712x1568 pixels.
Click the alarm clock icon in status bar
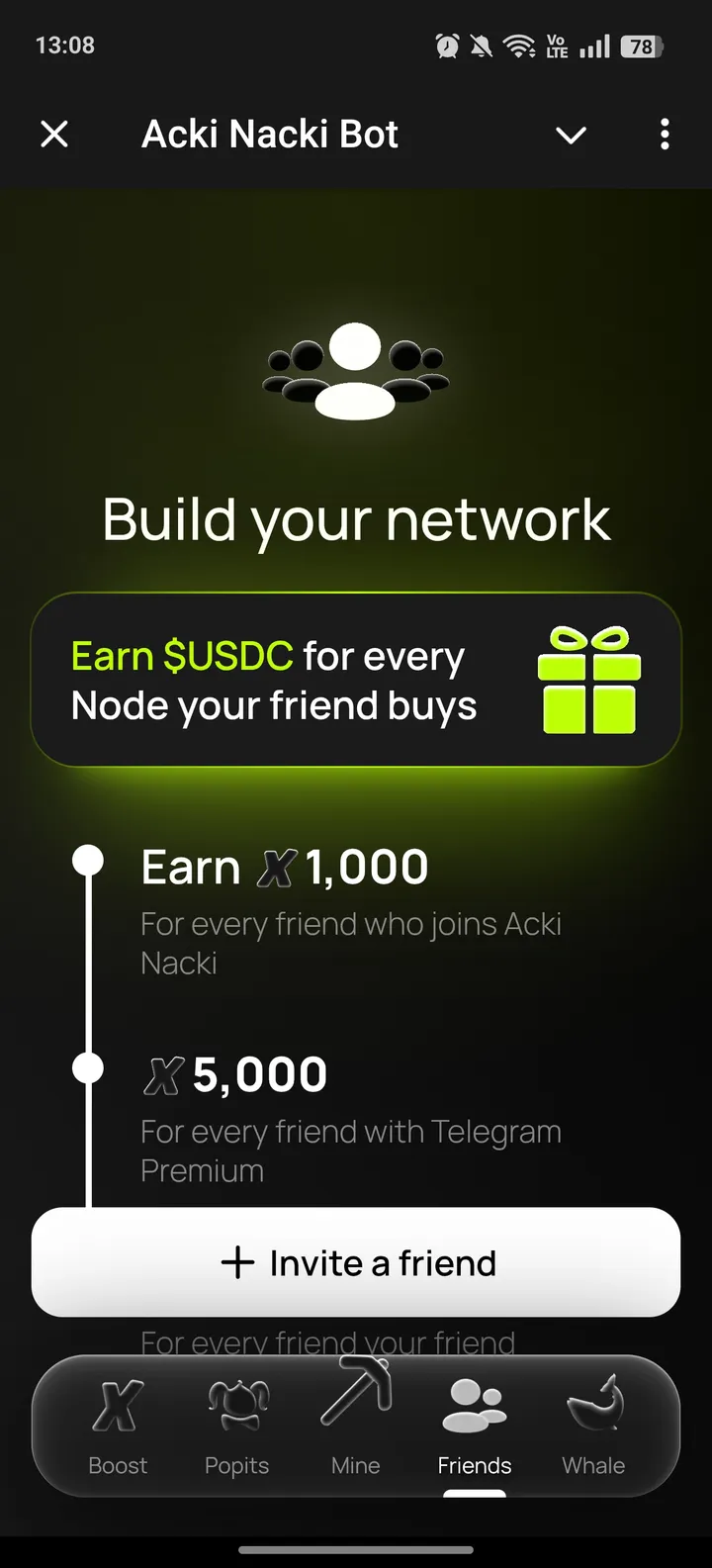click(x=447, y=46)
